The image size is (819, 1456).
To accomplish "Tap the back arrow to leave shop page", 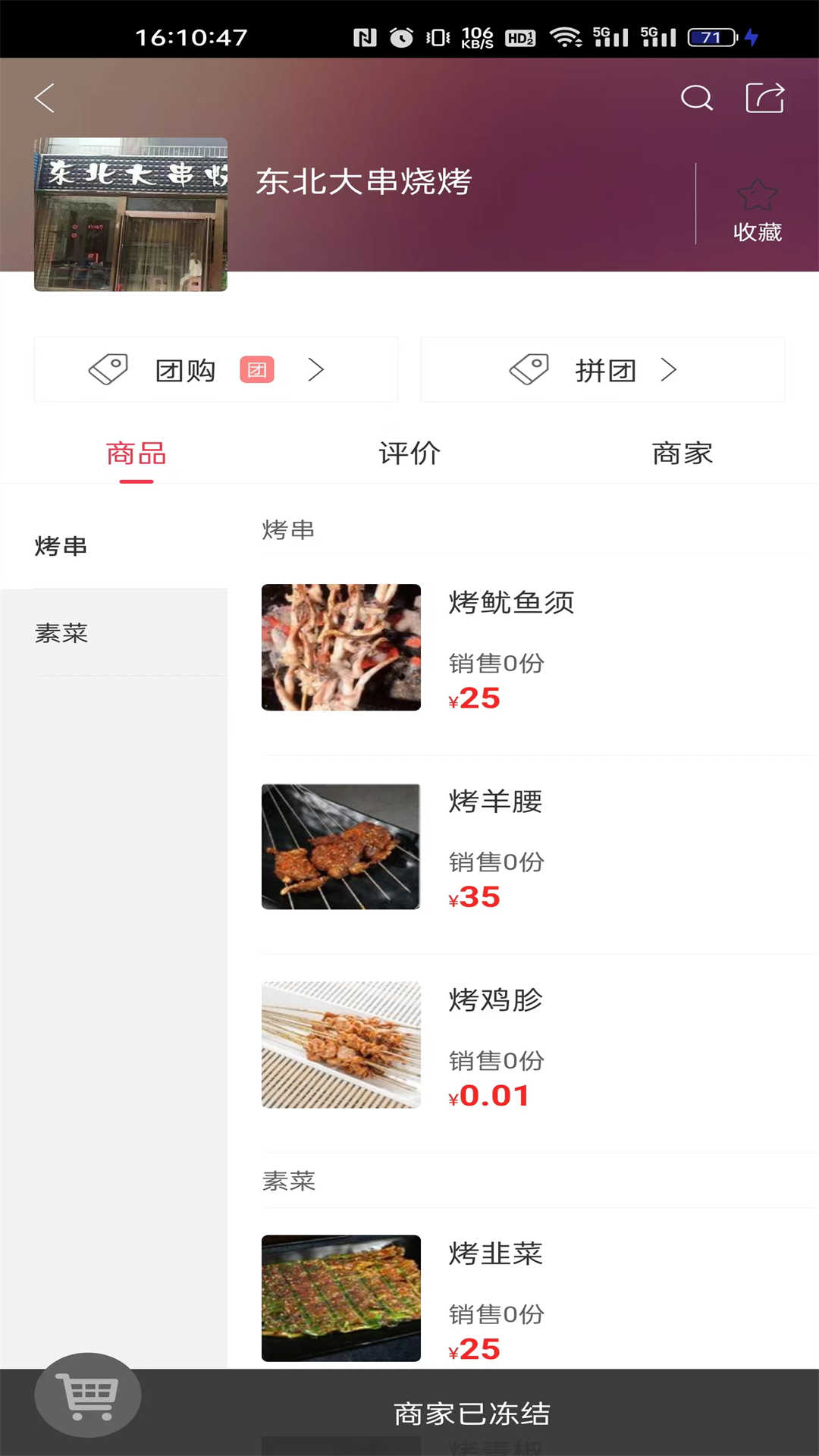I will pos(43,98).
